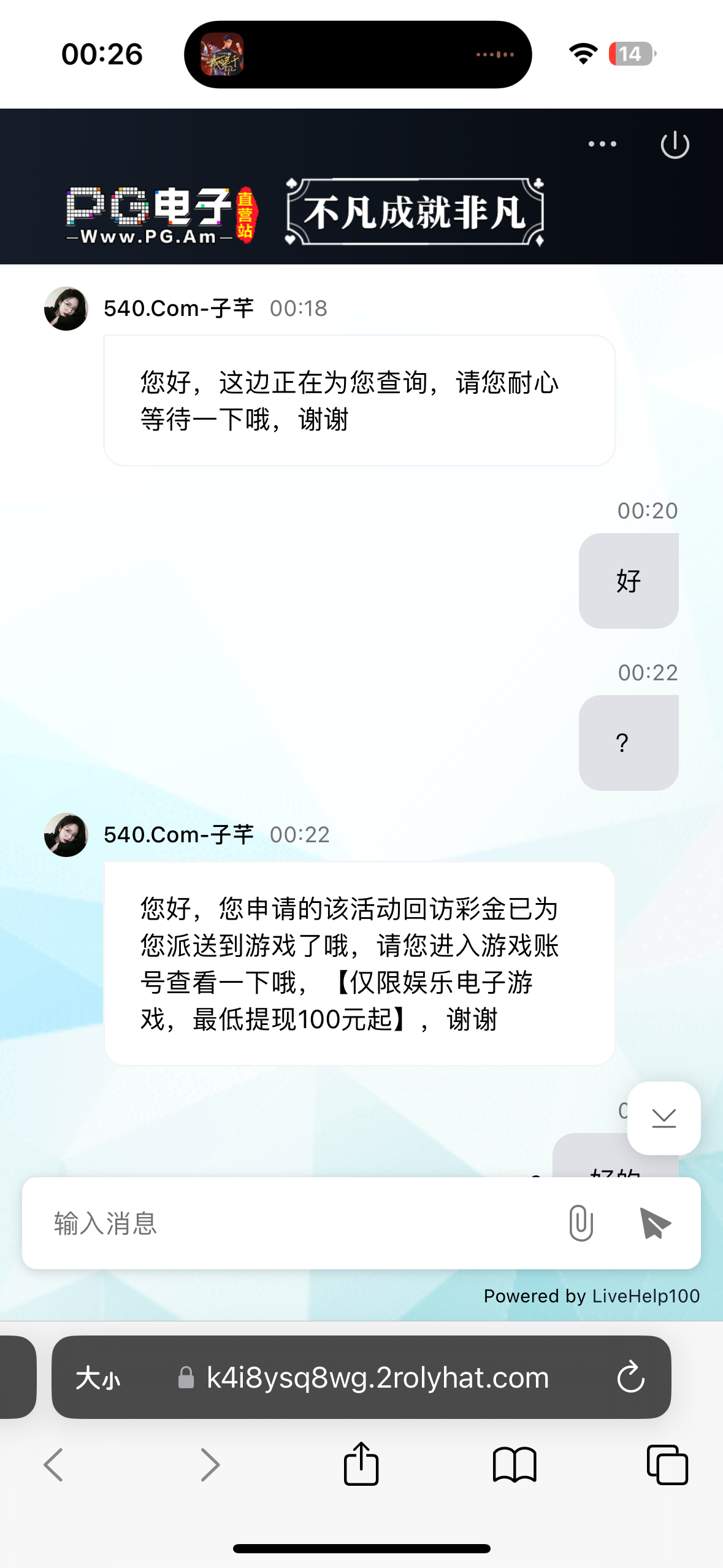The width and height of the screenshot is (723, 1568).
Task: Tap the forward navigation arrow
Action: (x=208, y=1466)
